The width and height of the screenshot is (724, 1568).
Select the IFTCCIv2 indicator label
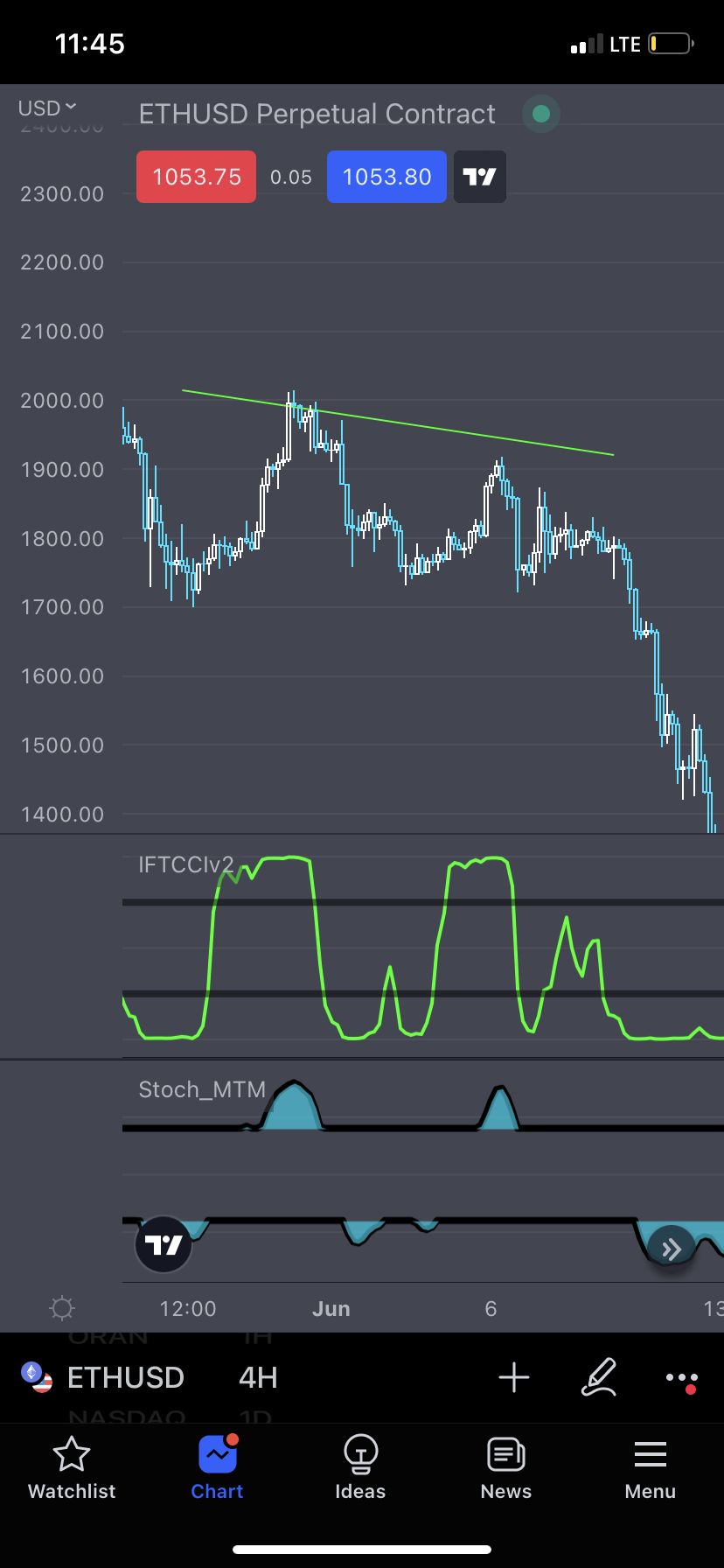pyautogui.click(x=185, y=865)
